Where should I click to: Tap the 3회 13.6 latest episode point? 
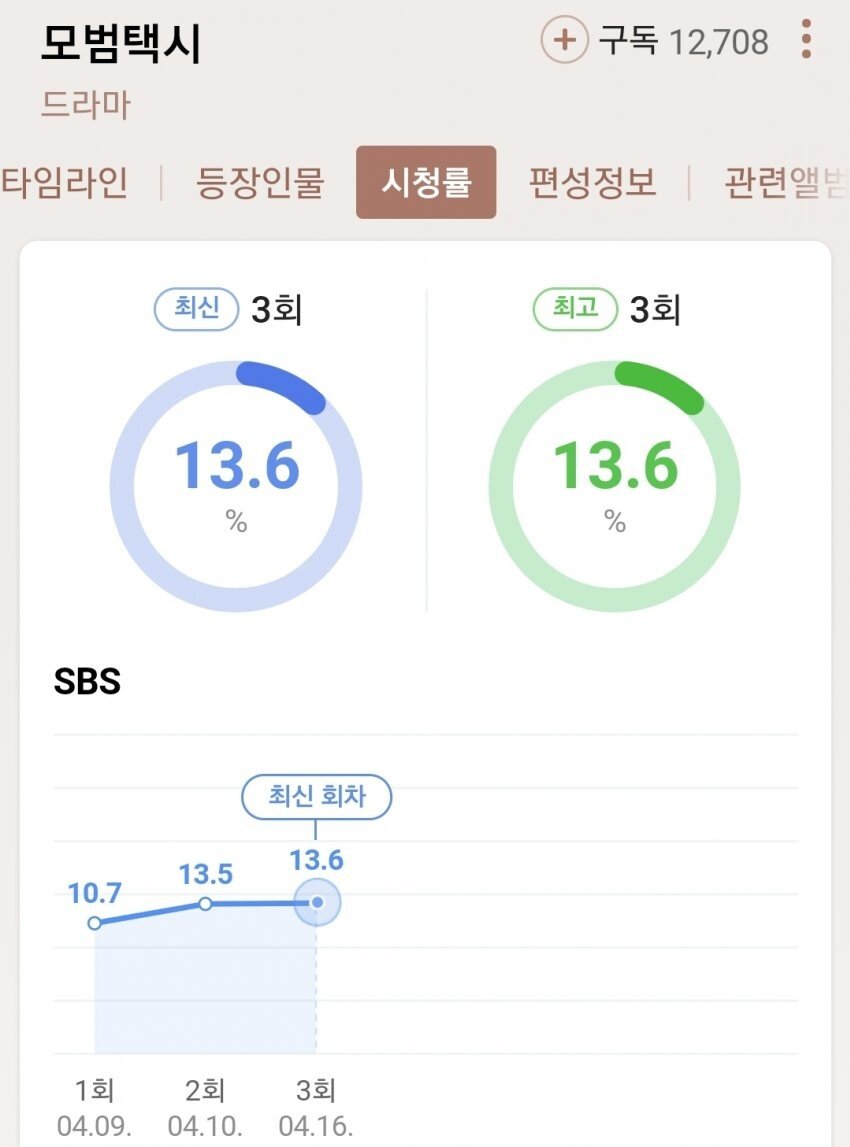click(x=317, y=902)
